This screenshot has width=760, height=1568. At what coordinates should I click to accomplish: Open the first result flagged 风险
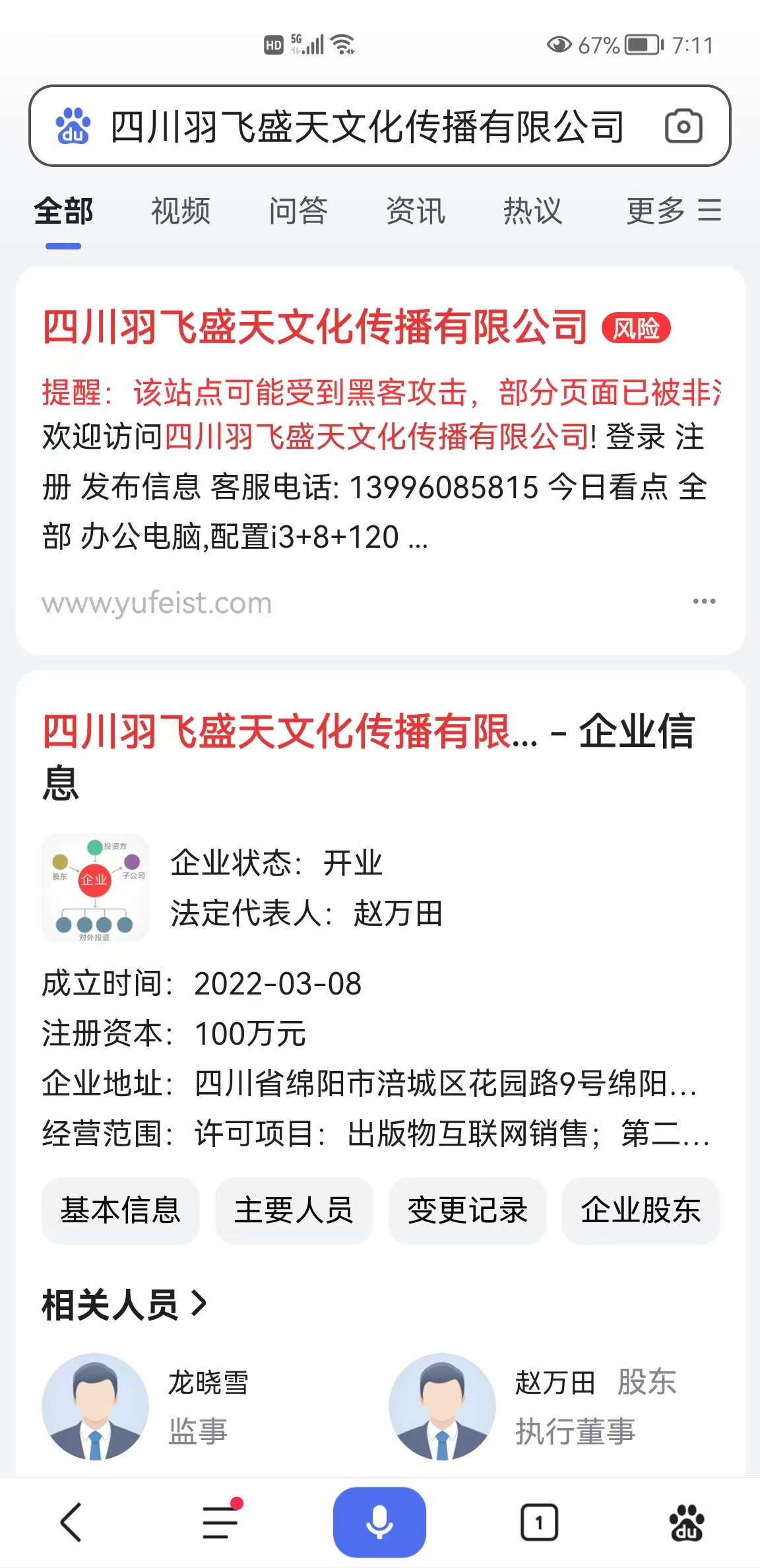tap(315, 327)
